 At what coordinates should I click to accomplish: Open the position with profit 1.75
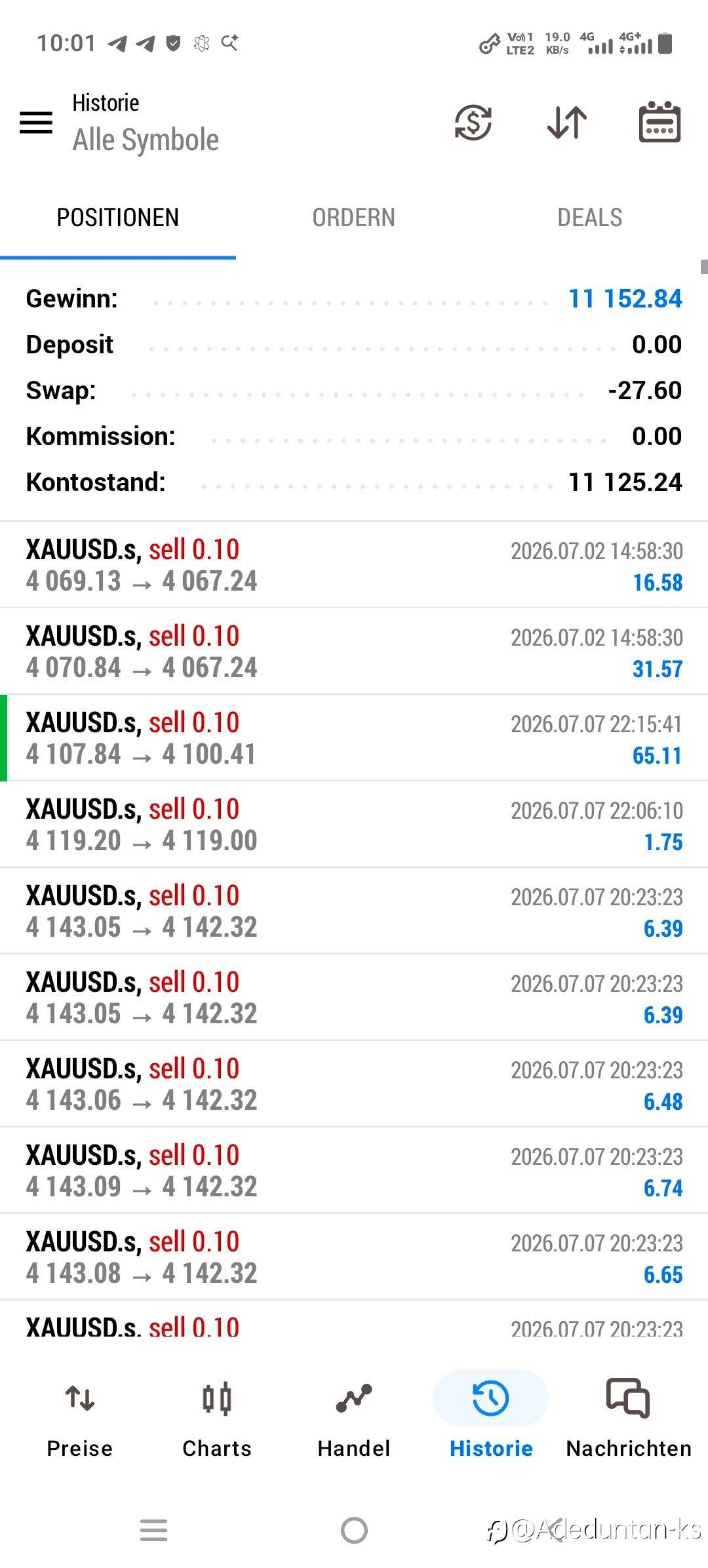tap(354, 825)
